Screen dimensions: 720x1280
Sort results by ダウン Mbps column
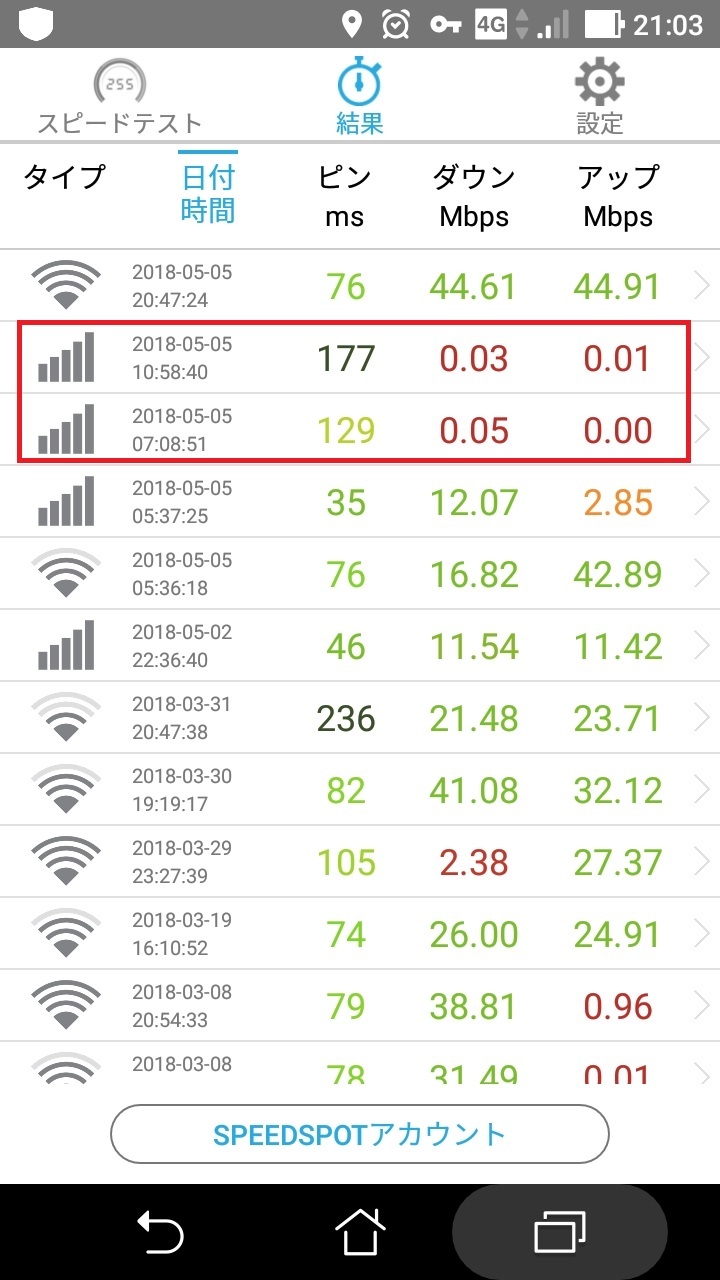click(x=474, y=196)
